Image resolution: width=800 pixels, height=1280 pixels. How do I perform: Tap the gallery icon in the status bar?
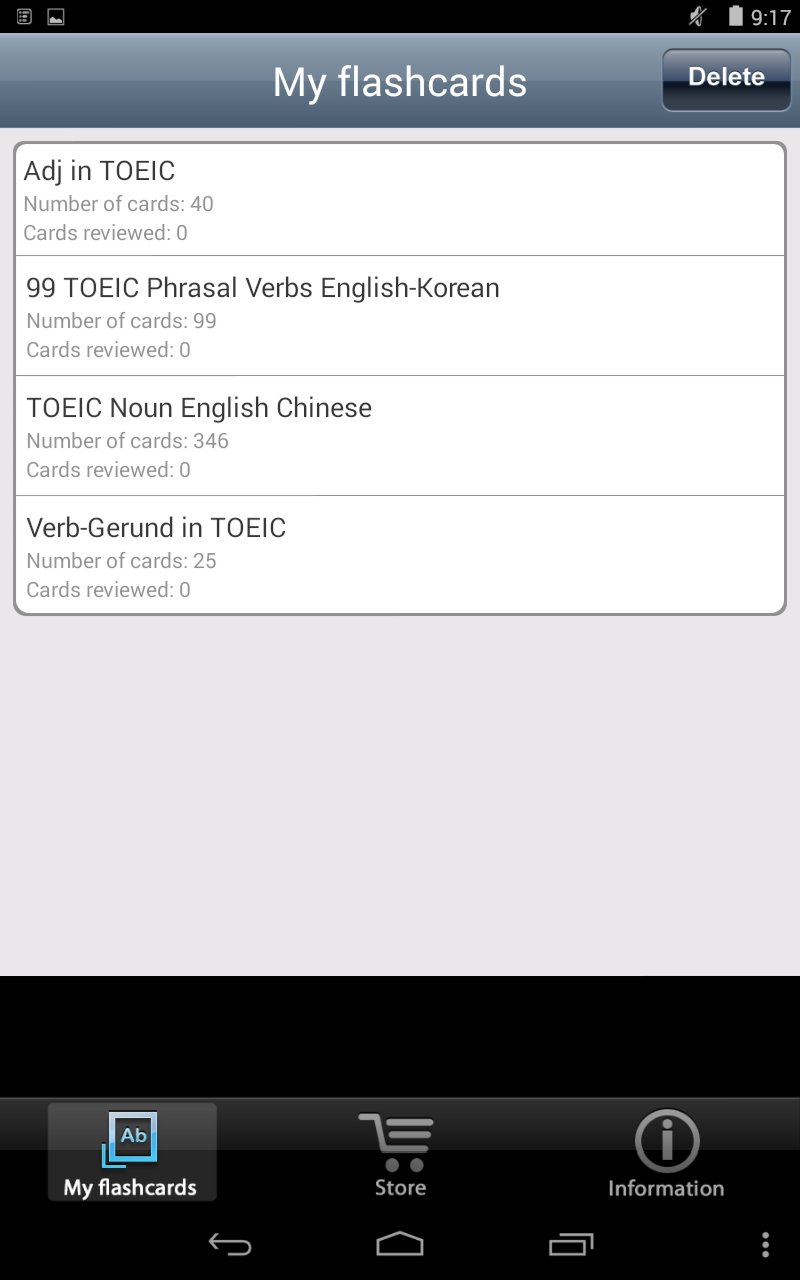coord(56,16)
